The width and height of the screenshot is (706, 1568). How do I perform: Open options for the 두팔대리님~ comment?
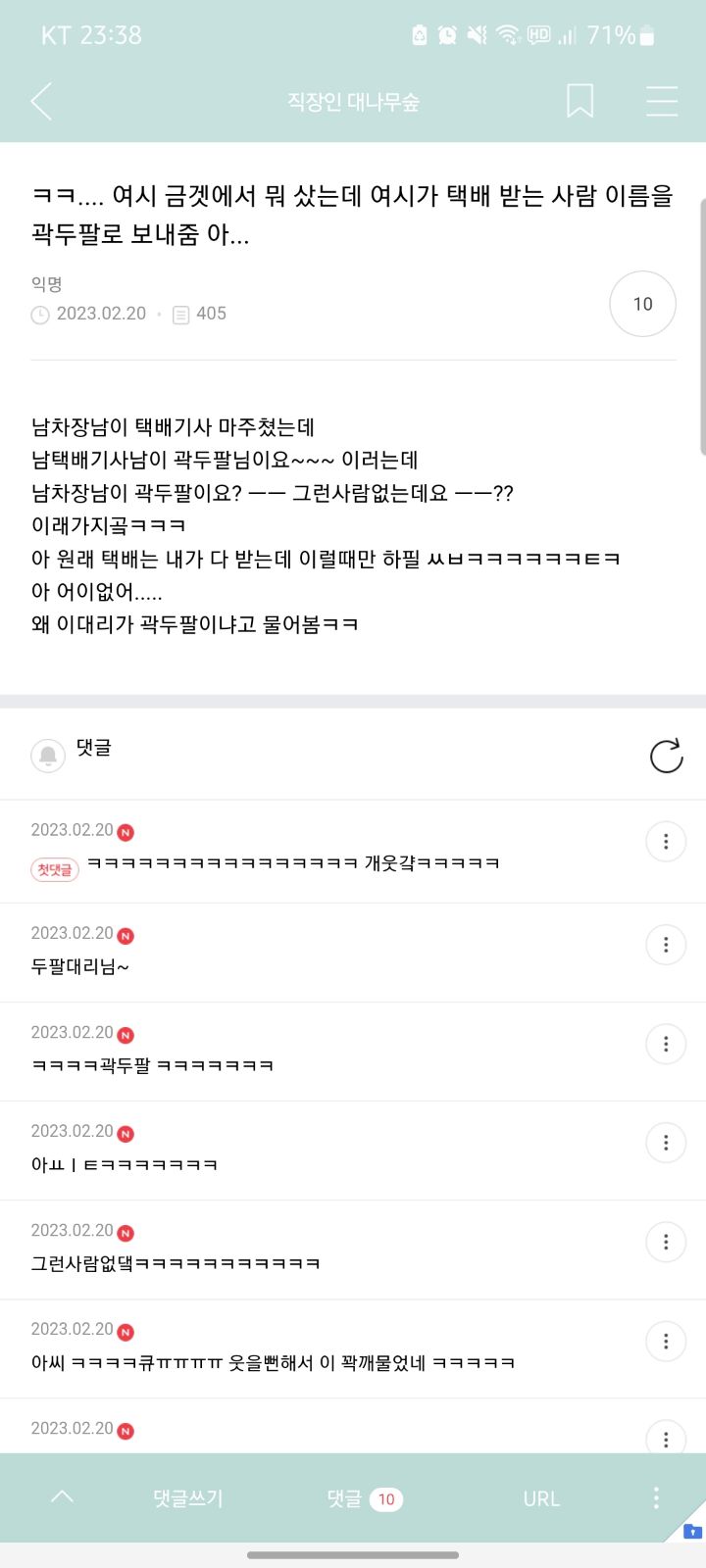pyautogui.click(x=666, y=945)
